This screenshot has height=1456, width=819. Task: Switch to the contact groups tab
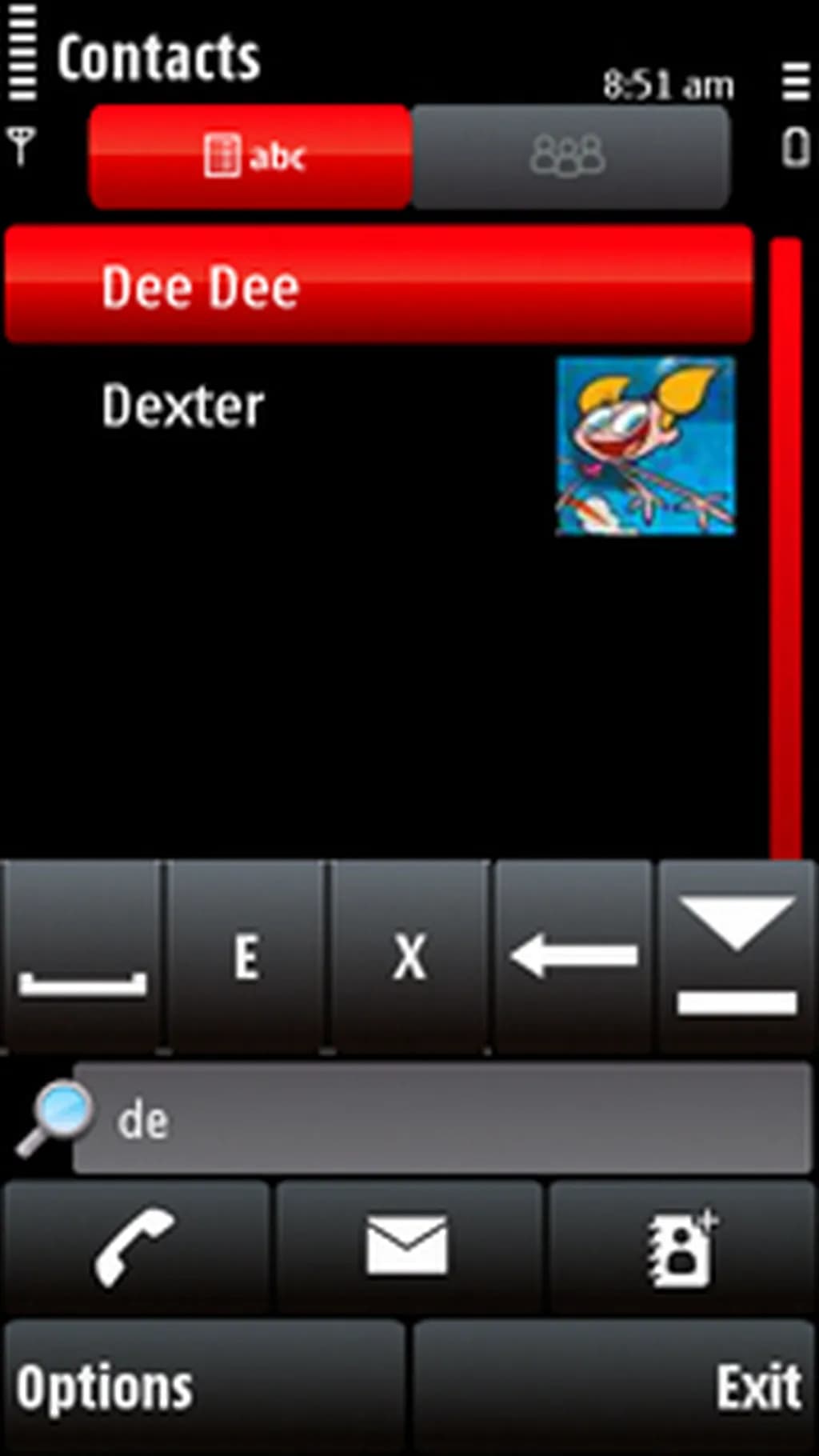tap(569, 155)
